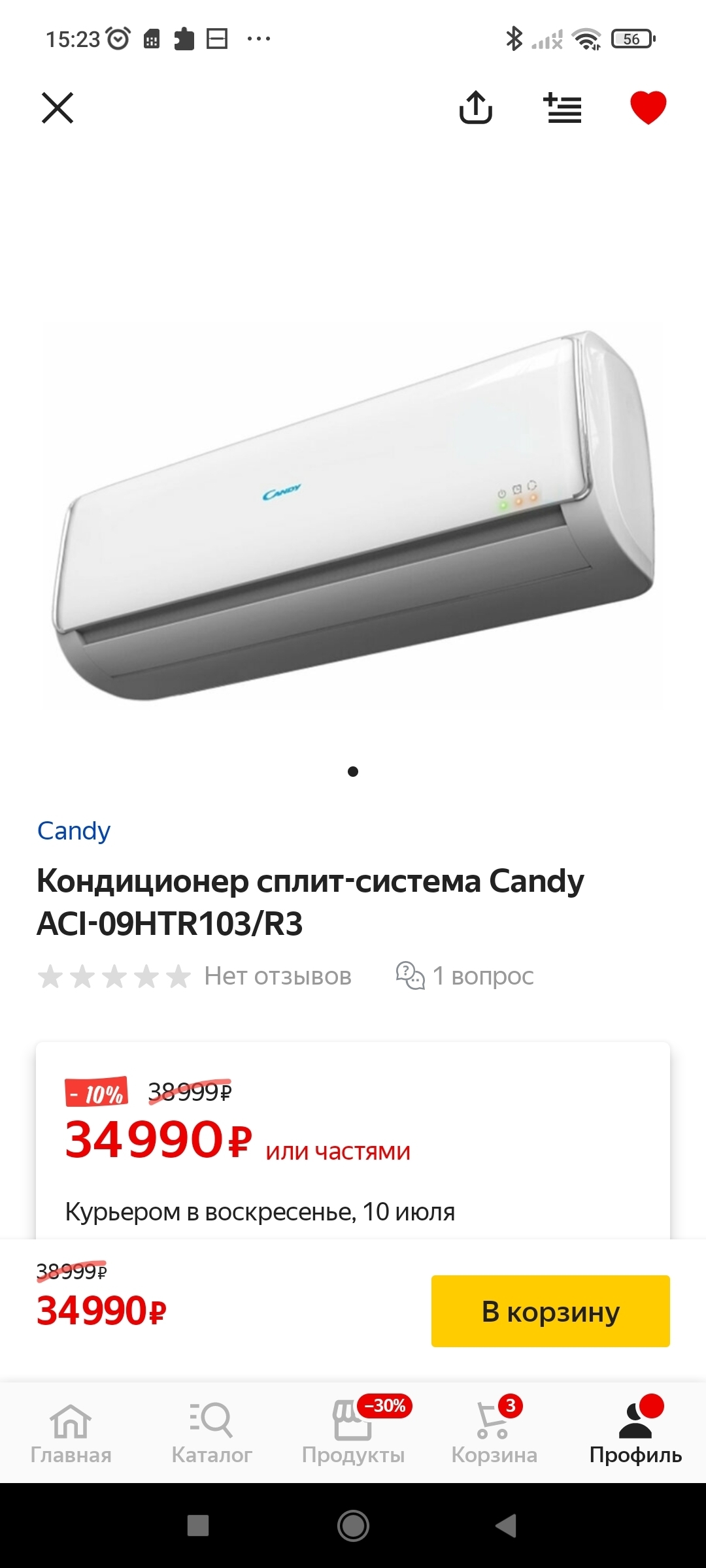
Task: Tap 'или частями' installment option
Action: [338, 1151]
